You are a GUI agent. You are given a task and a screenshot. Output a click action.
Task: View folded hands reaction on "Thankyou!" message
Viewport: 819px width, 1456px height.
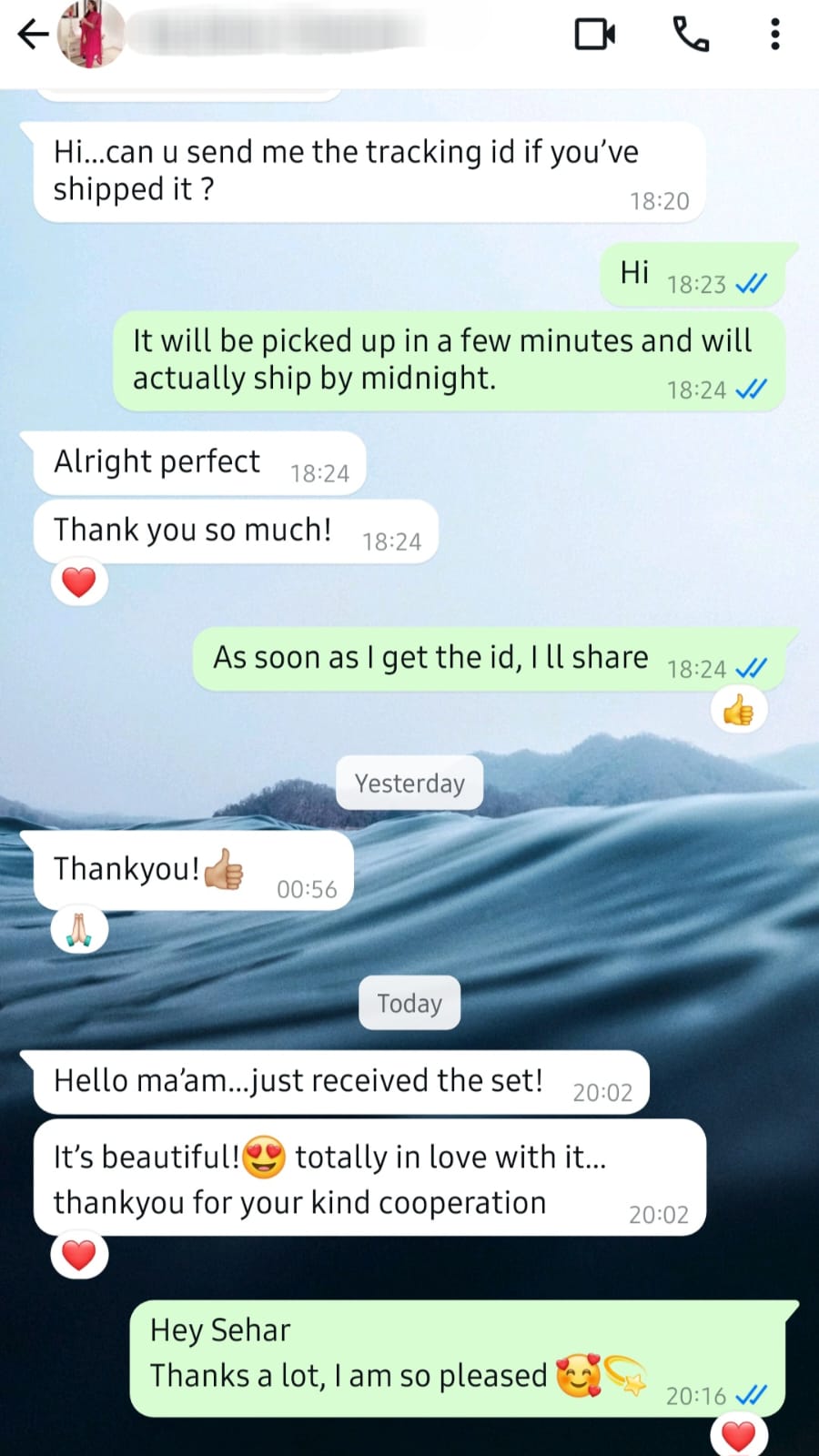coord(79,930)
